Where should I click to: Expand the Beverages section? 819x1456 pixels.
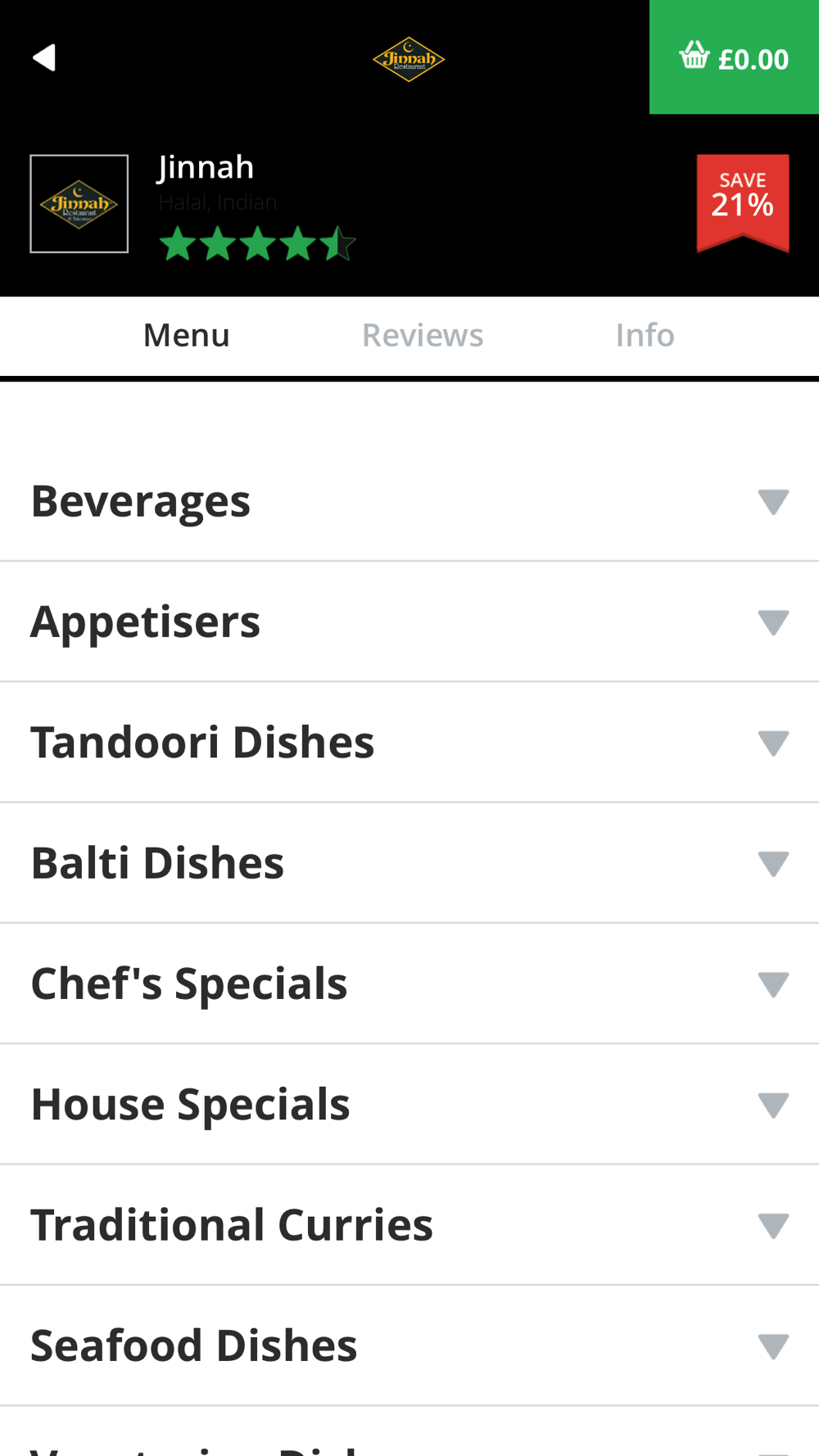(x=409, y=501)
